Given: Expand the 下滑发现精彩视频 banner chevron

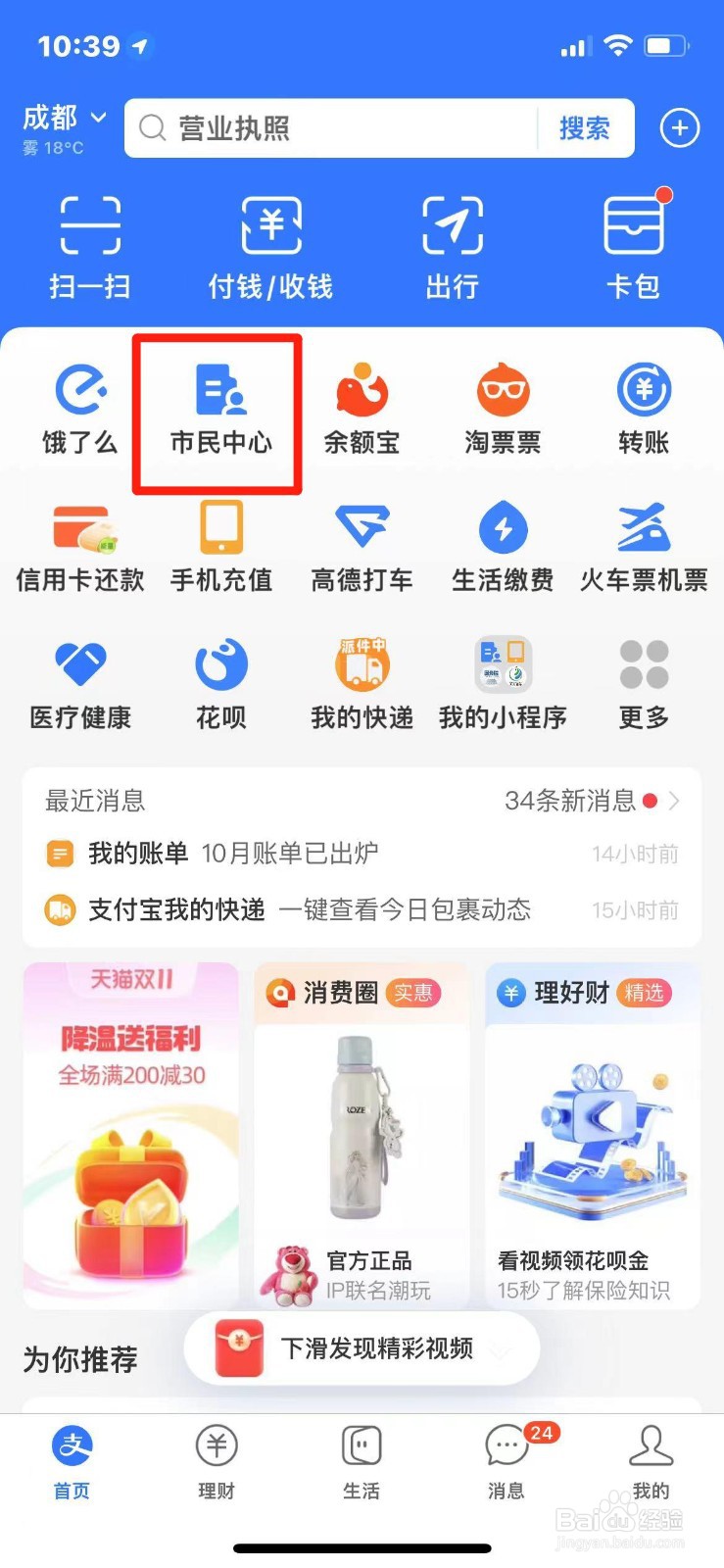Looking at the screenshot, I should (503, 1348).
